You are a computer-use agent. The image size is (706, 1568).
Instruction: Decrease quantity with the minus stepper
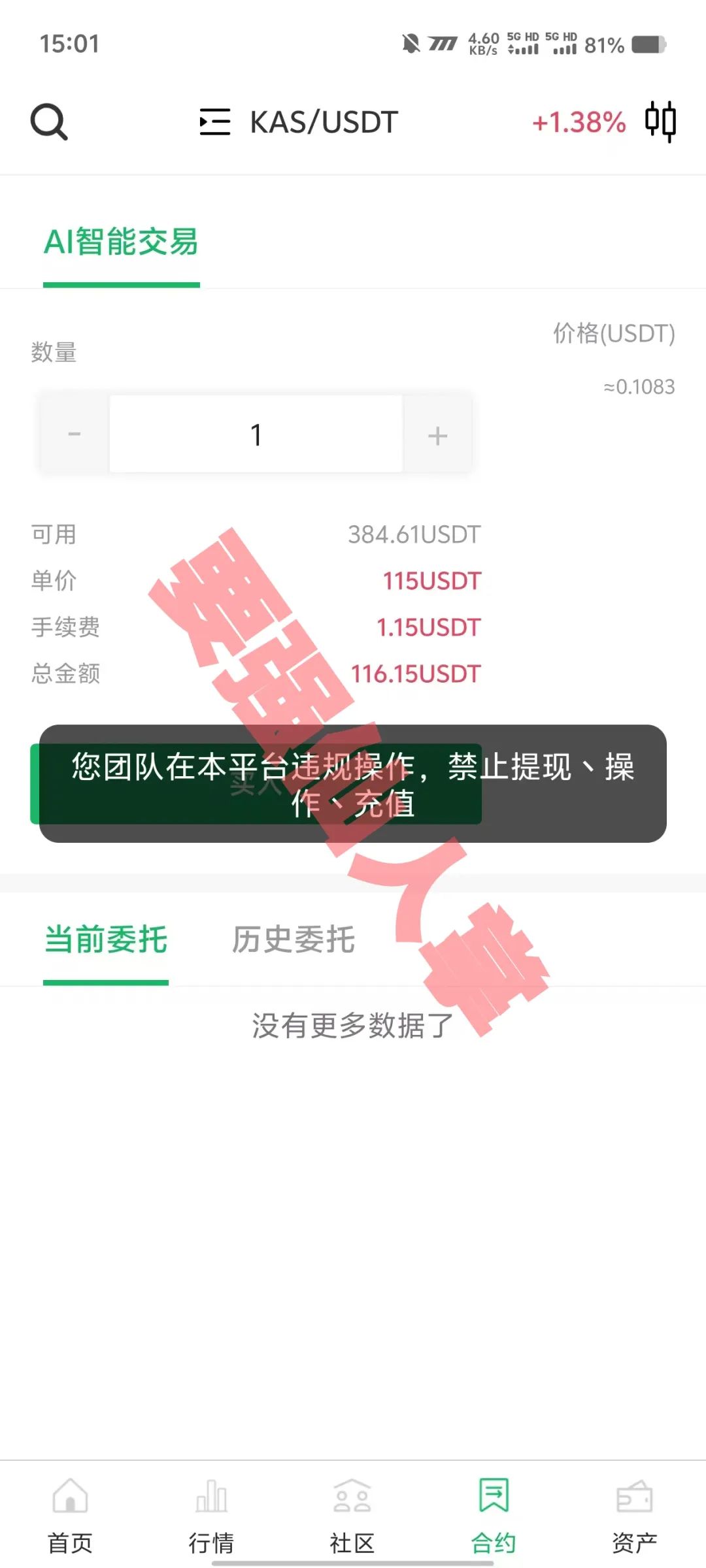pos(74,433)
